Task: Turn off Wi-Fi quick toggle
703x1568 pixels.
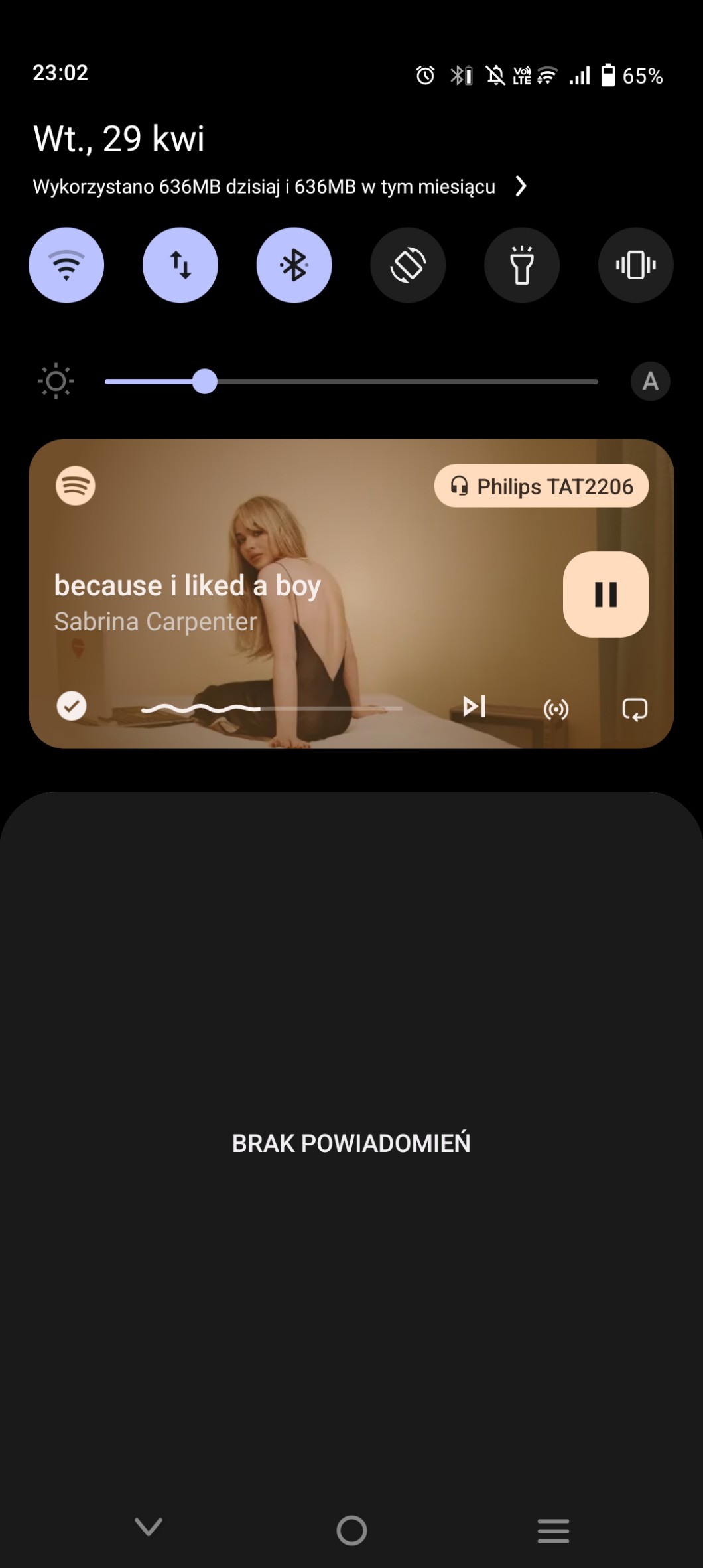Action: coord(66,265)
